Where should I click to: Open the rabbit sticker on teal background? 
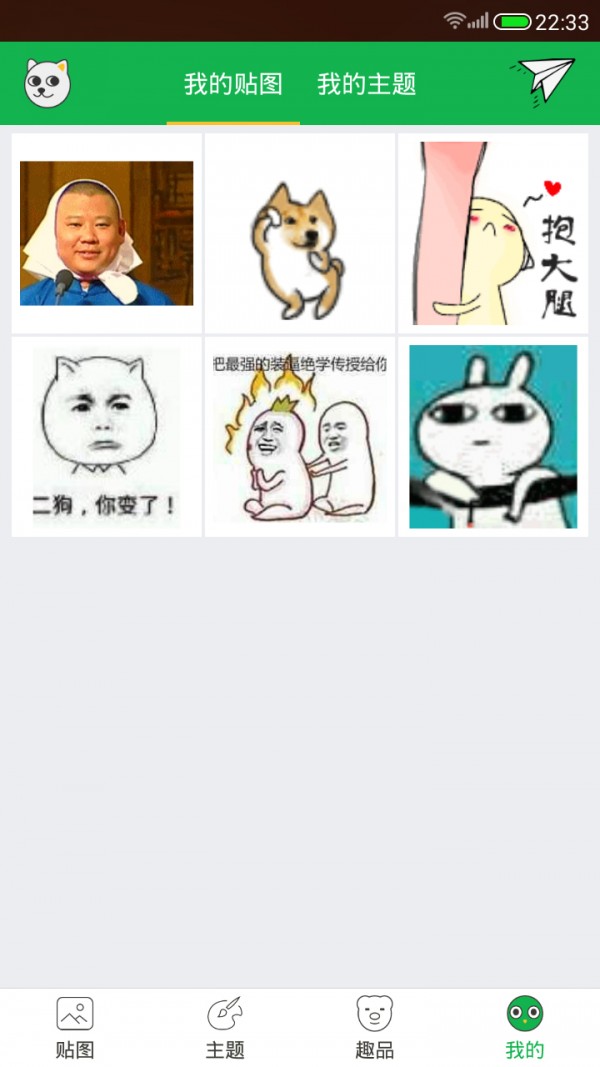point(493,437)
